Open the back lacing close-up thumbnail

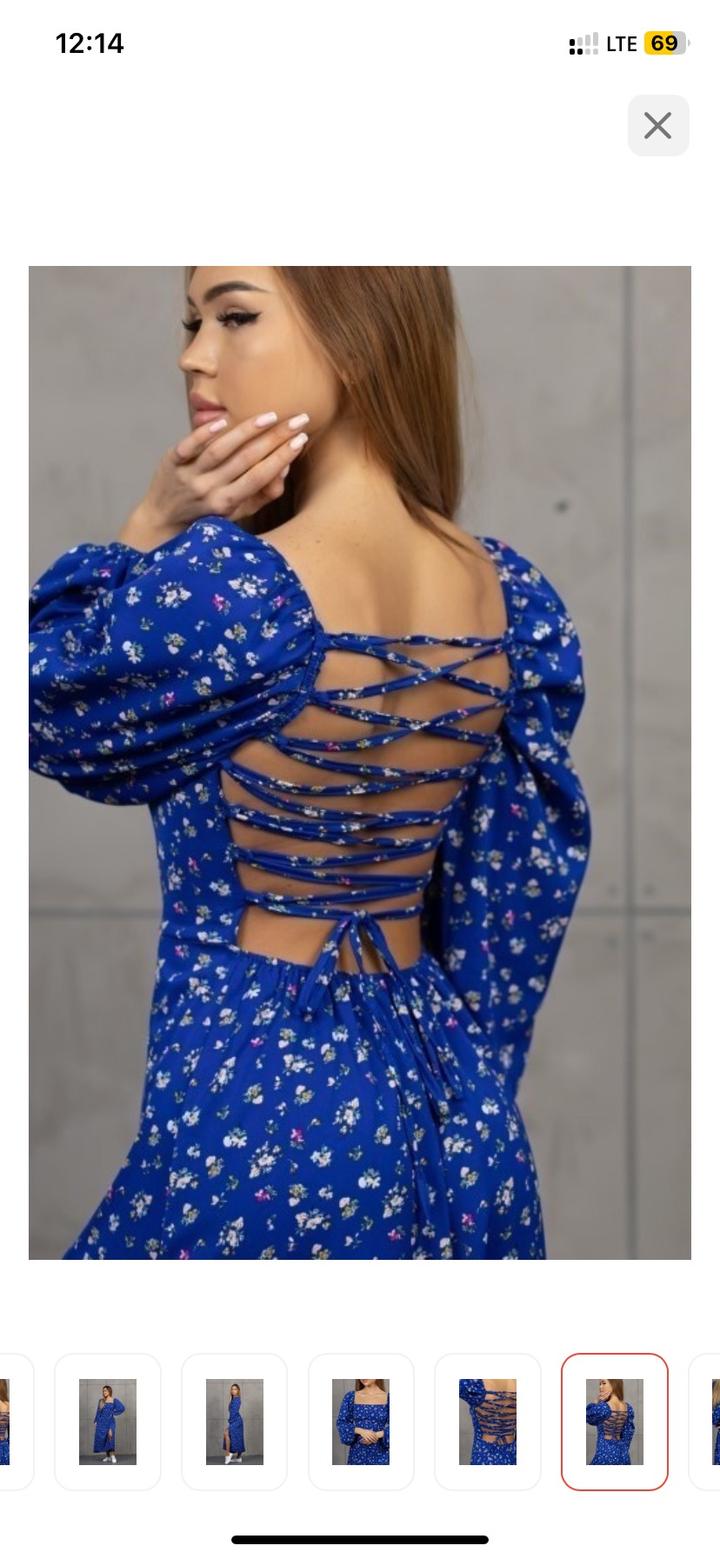tap(488, 1421)
